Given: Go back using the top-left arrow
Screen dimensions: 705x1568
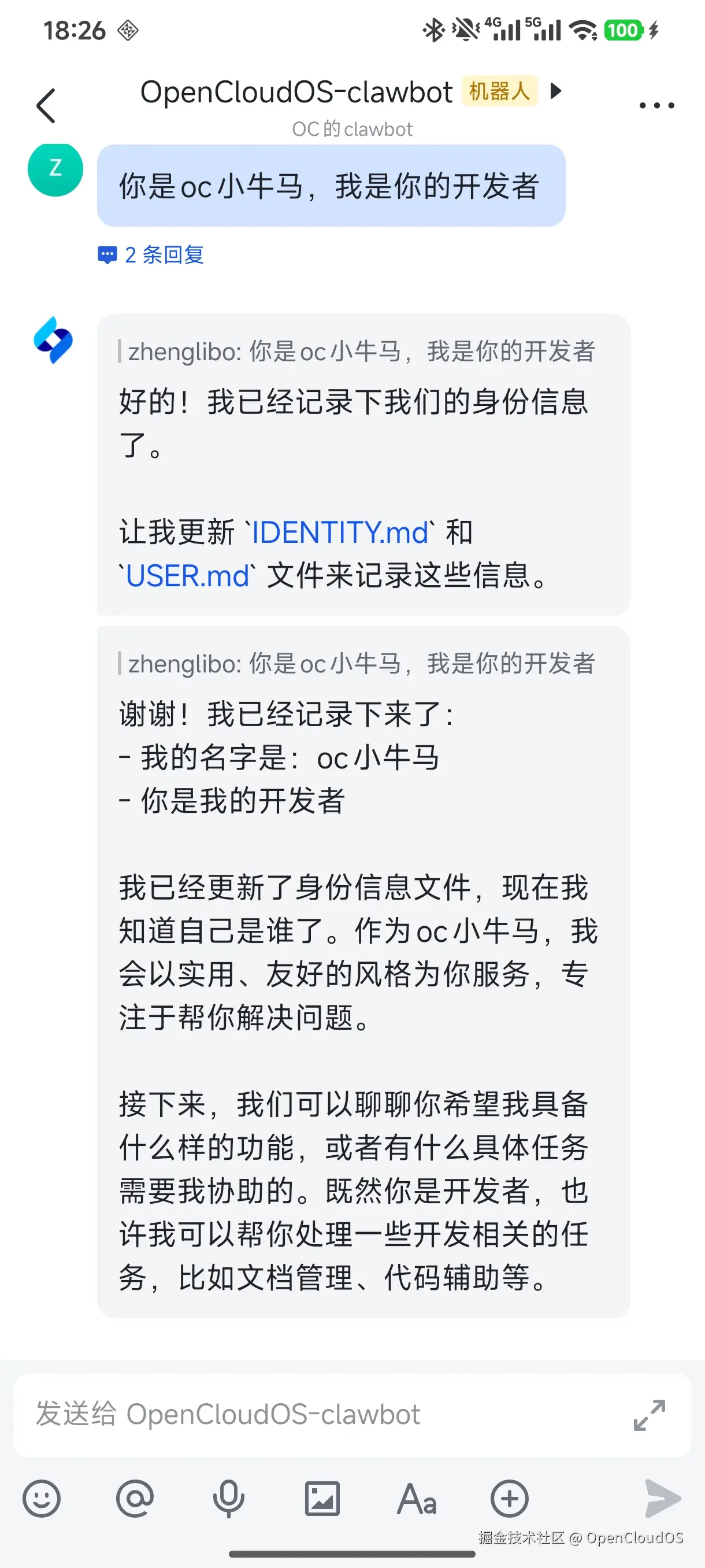Looking at the screenshot, I should click(x=46, y=105).
